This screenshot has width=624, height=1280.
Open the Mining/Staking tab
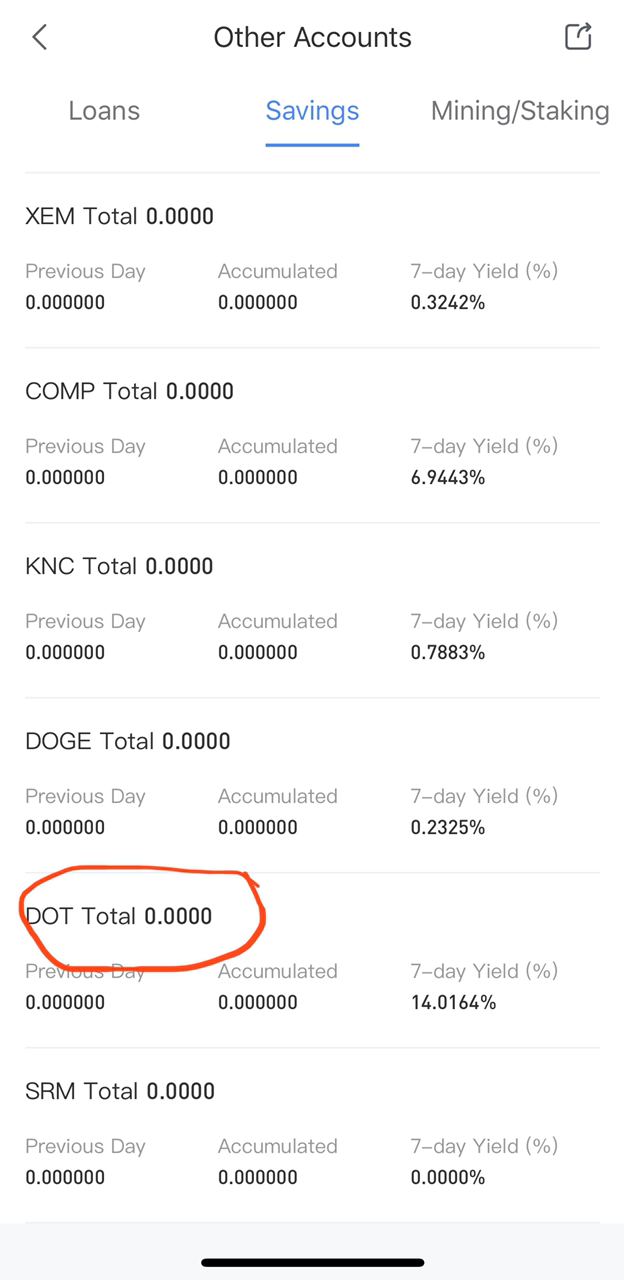520,111
